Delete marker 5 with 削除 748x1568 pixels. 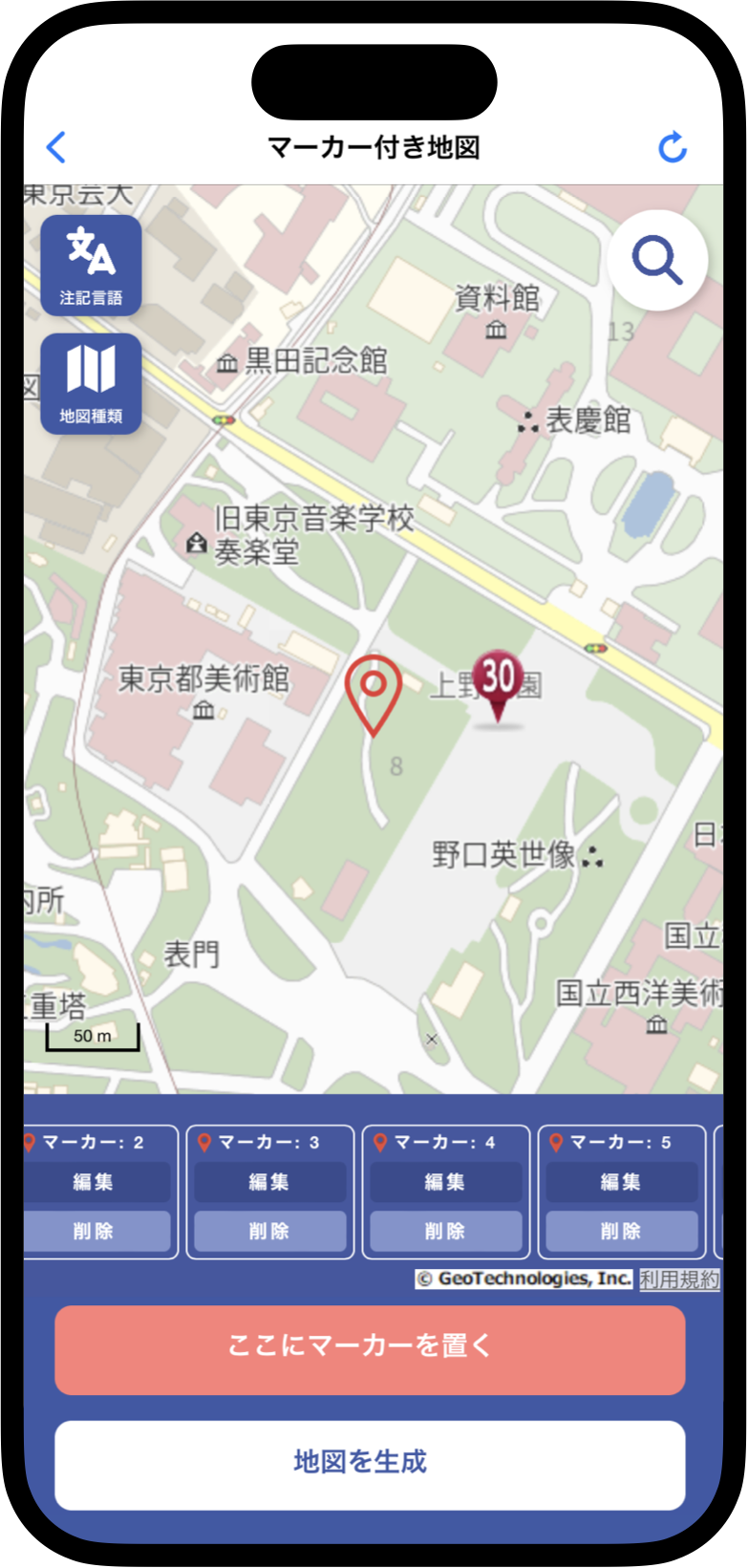[621, 1231]
